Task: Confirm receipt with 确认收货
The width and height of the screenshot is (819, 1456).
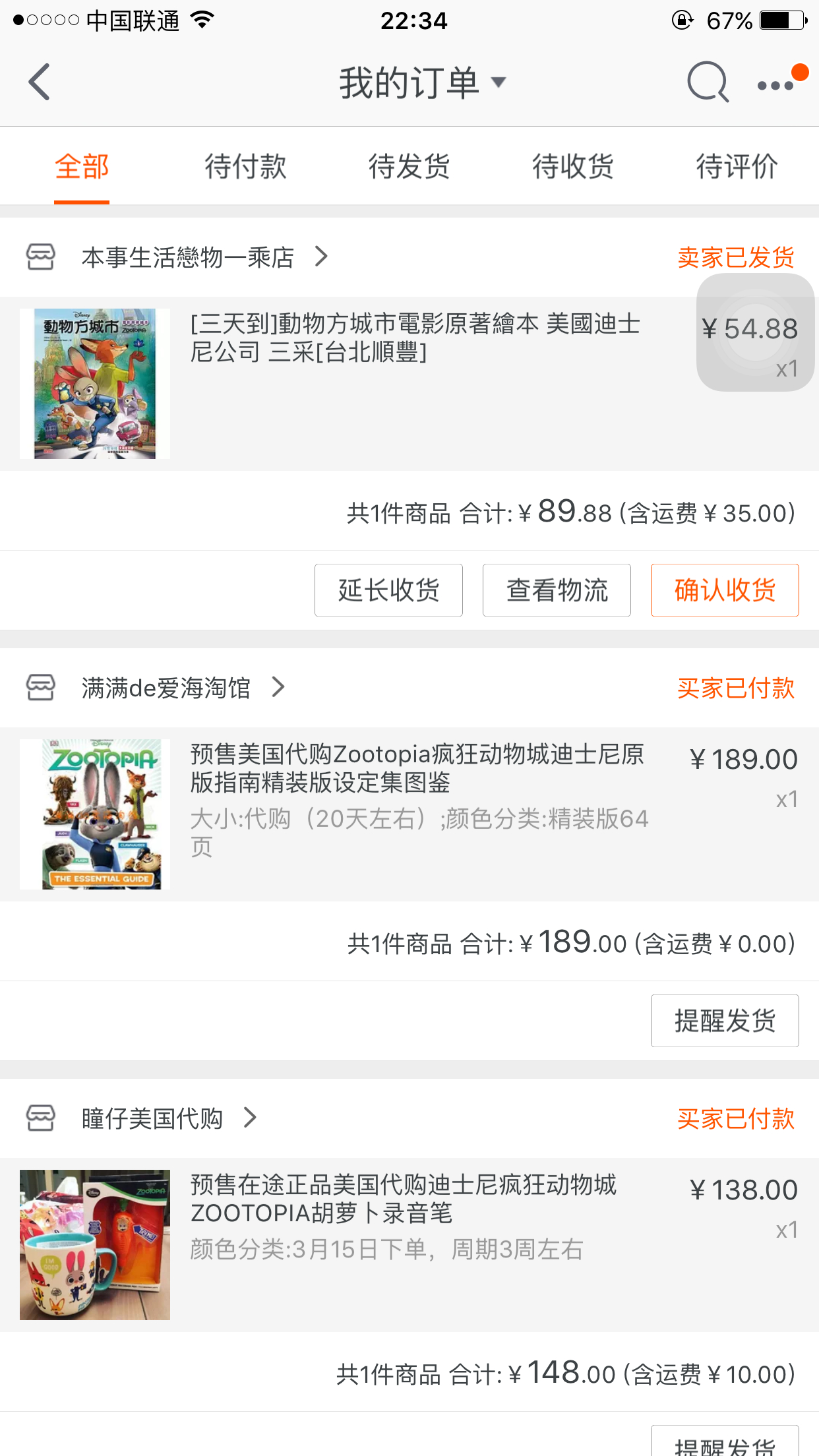Action: pos(725,590)
